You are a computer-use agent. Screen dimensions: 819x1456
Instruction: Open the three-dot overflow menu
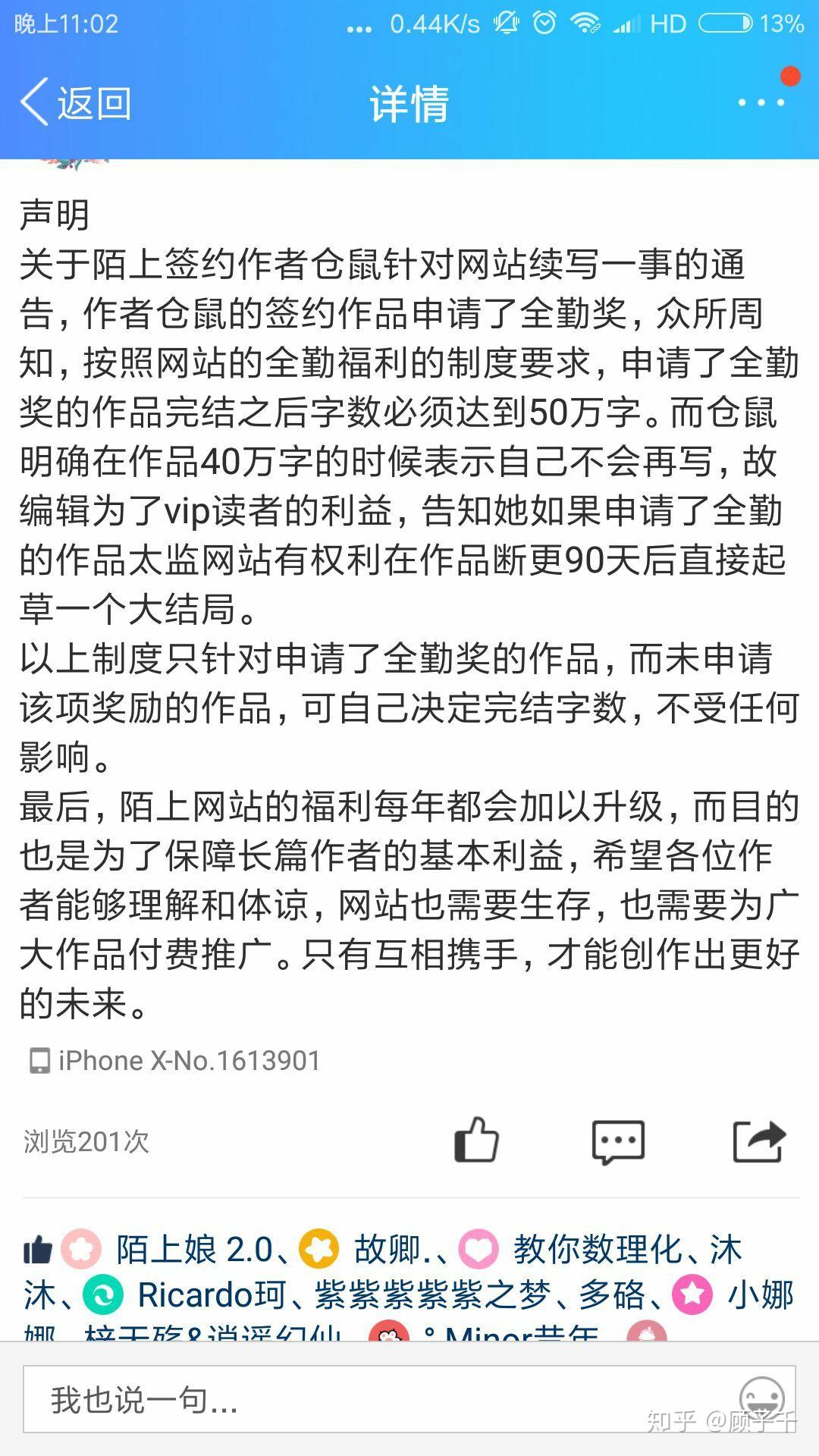tap(761, 102)
